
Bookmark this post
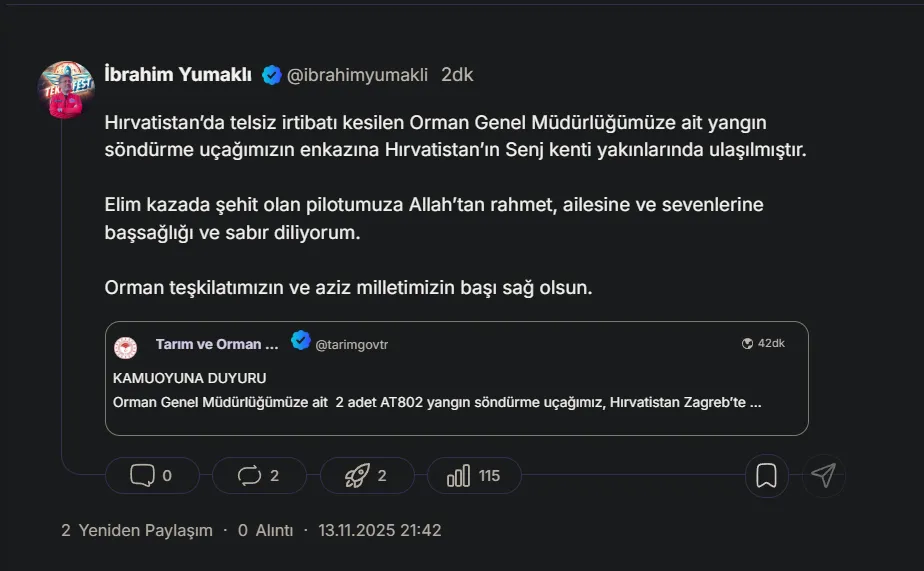(x=767, y=476)
